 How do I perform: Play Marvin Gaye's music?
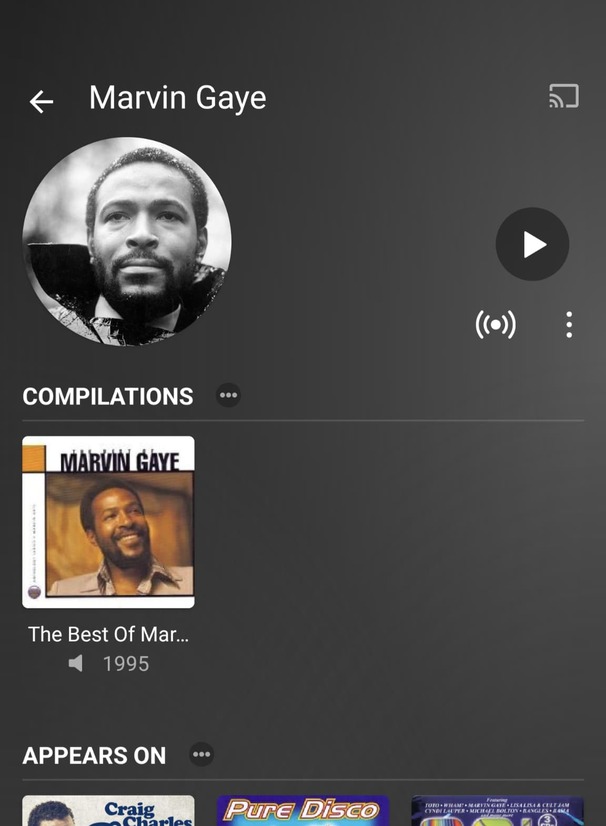point(533,244)
